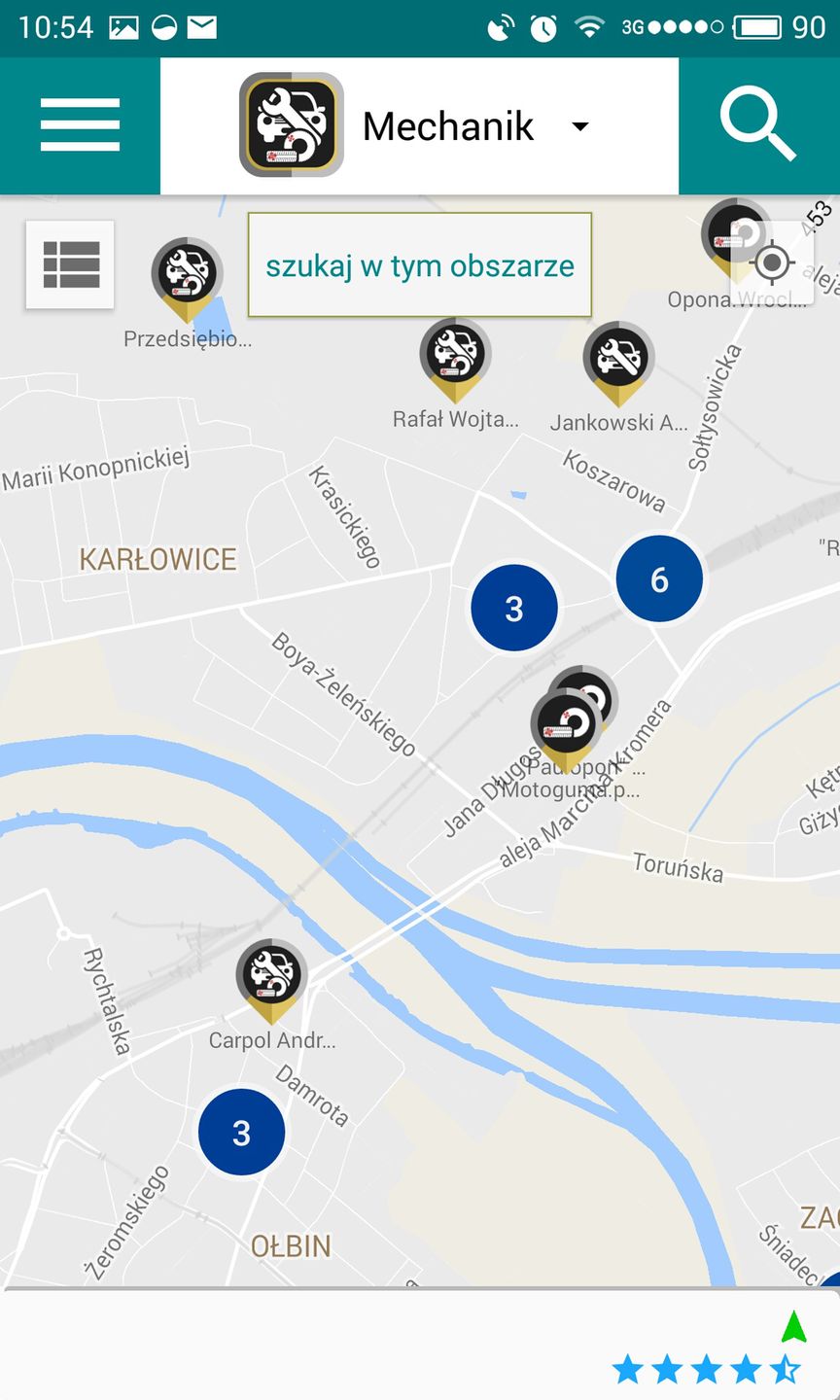Open the cluster of 3 near Damrota
The height and width of the screenshot is (1400, 840).
pyautogui.click(x=242, y=1133)
